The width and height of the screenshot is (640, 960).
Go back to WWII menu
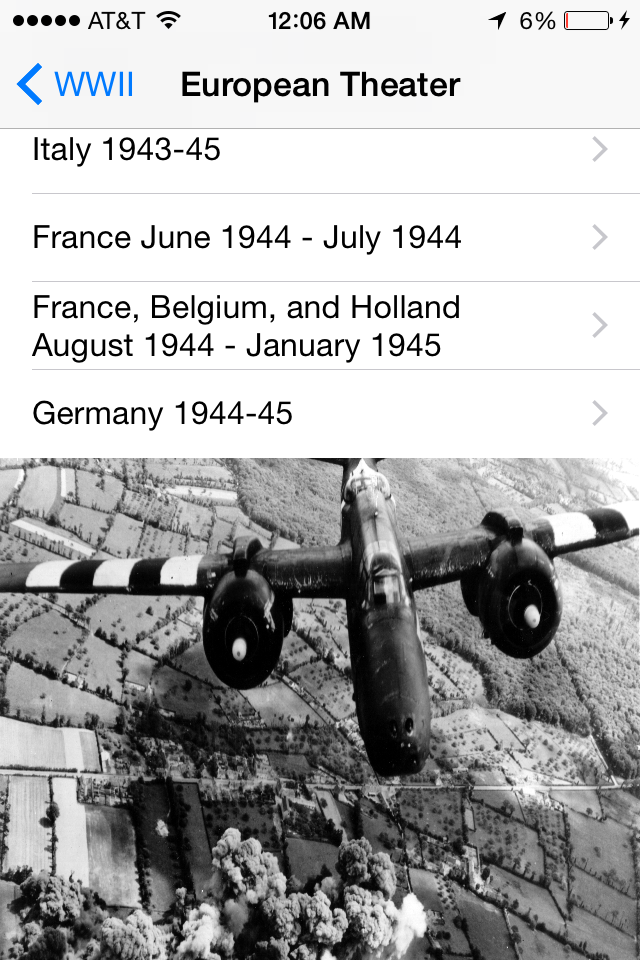(x=75, y=85)
